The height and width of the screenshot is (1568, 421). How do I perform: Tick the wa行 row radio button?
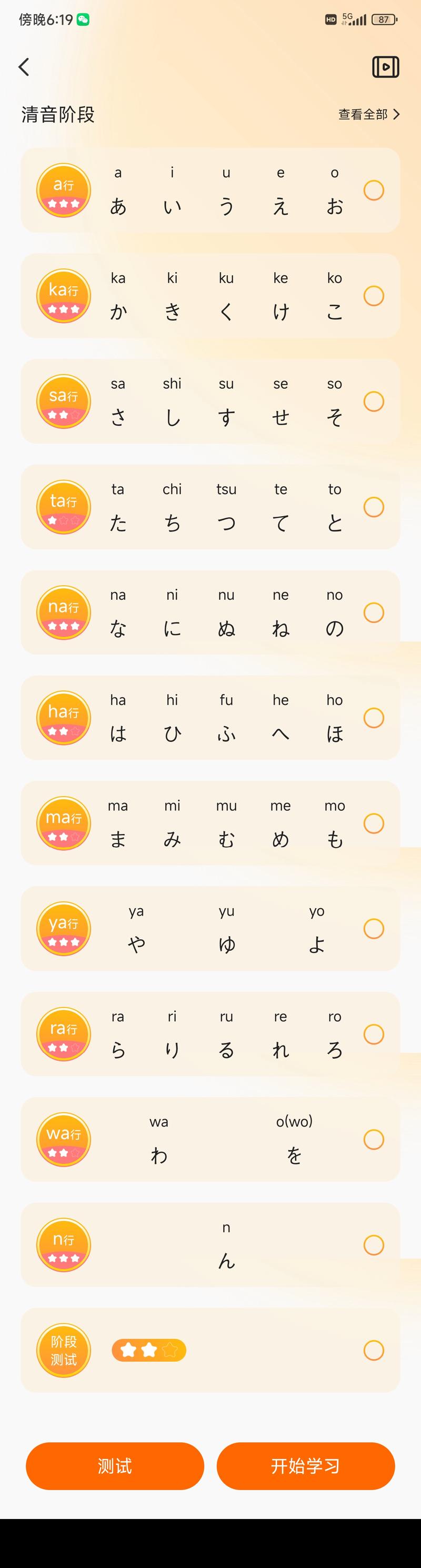click(374, 1140)
